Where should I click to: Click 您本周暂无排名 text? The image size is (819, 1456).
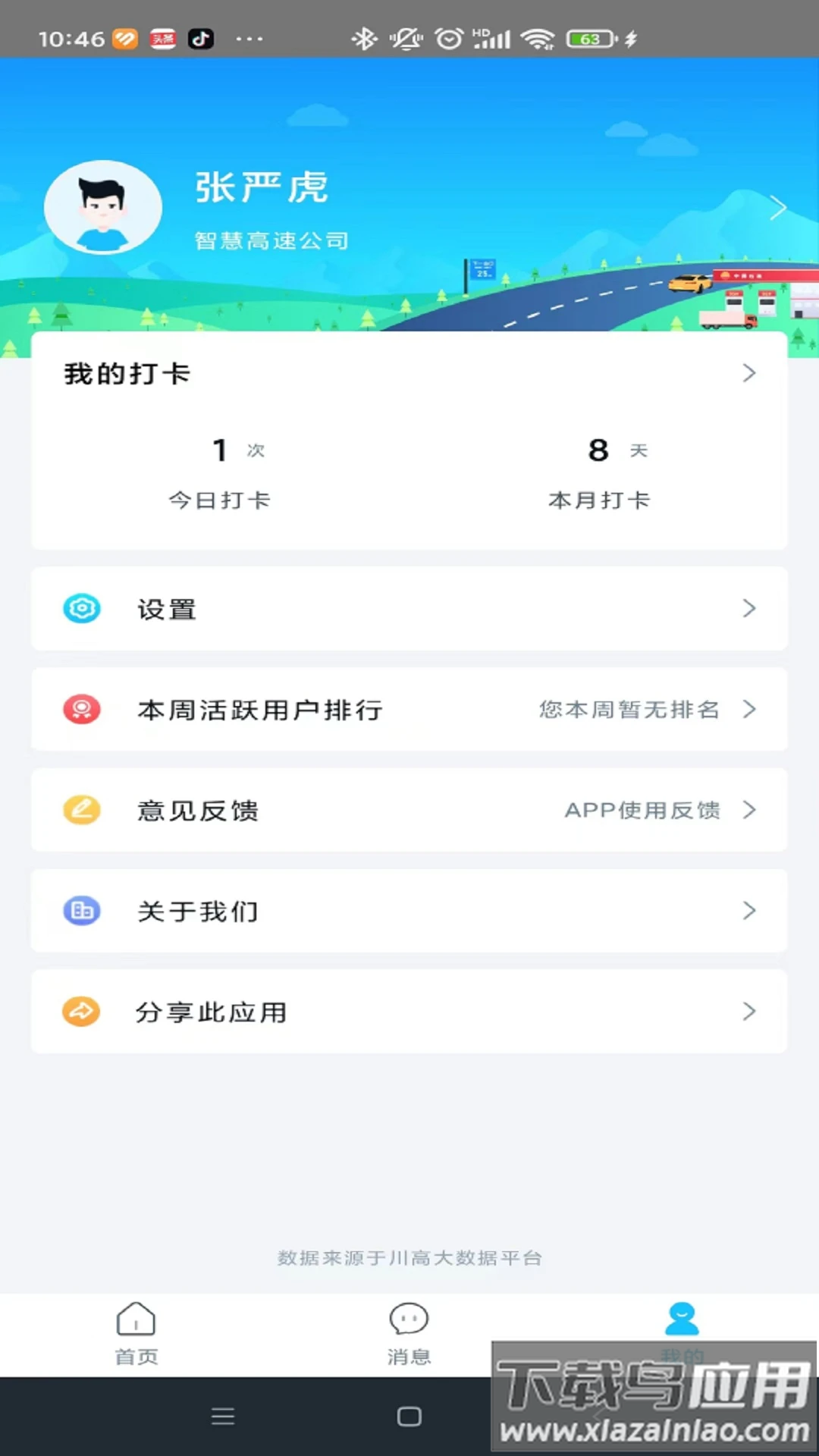click(629, 709)
